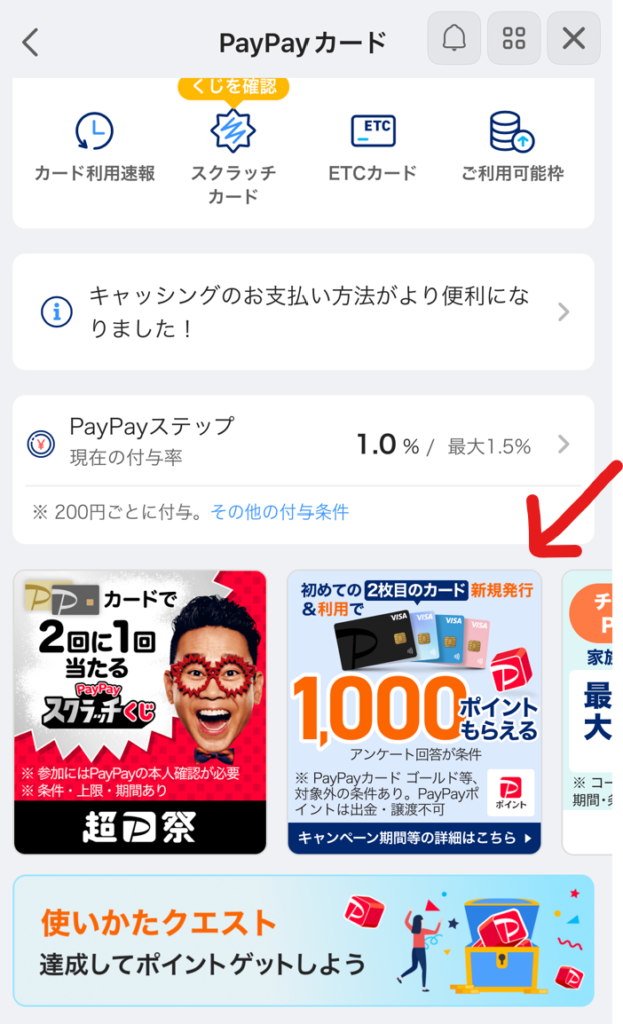Open the 2枚目のカード 1,000ポイント campaign banner
This screenshot has width=623, height=1024.
(414, 712)
